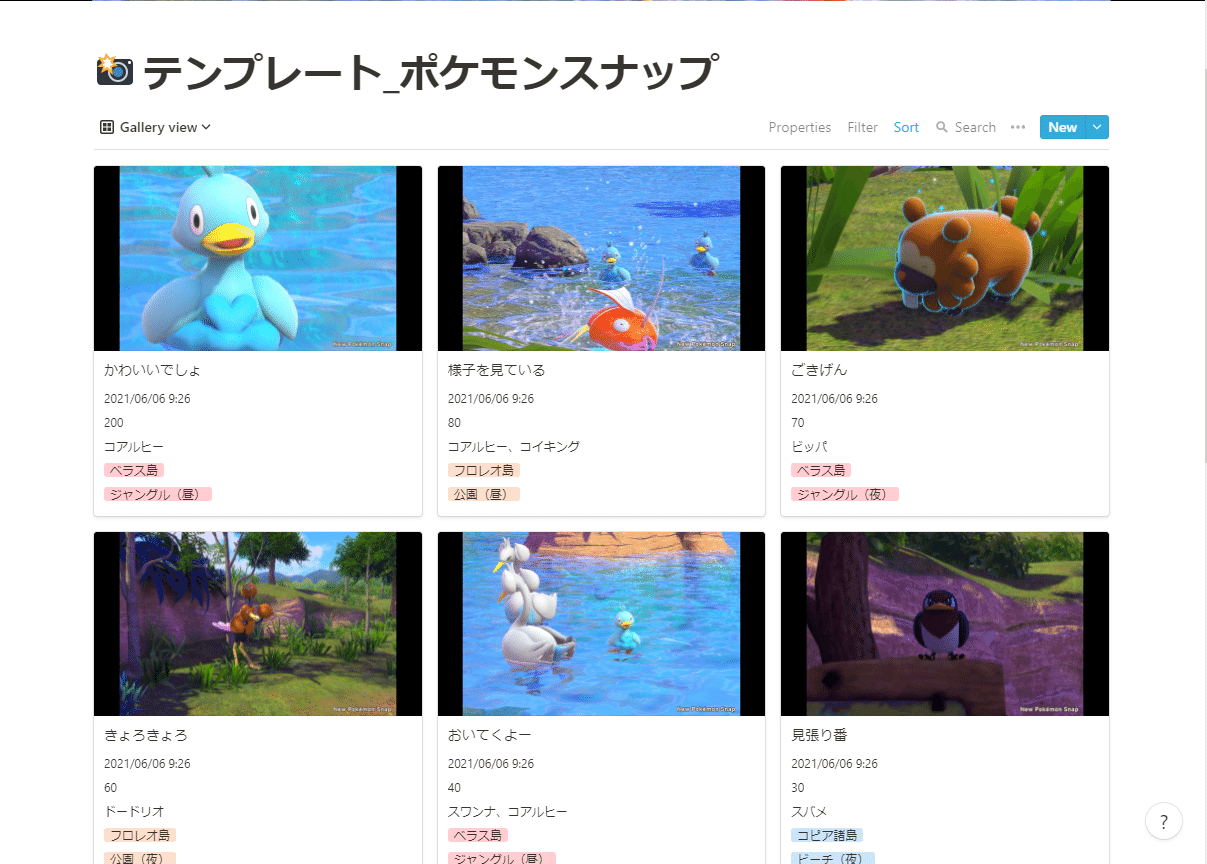Open the Gallery view dropdown
This screenshot has width=1207, height=864.
[x=156, y=127]
